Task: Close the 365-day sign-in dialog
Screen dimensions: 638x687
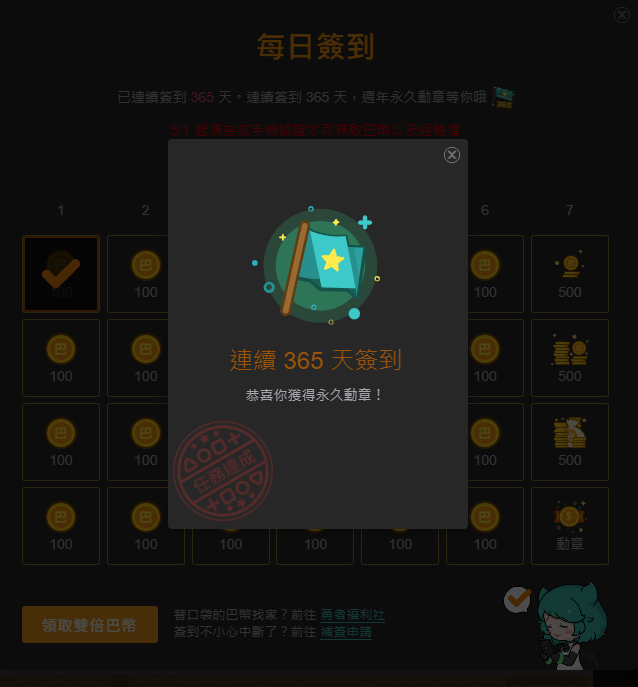Action: (x=452, y=155)
